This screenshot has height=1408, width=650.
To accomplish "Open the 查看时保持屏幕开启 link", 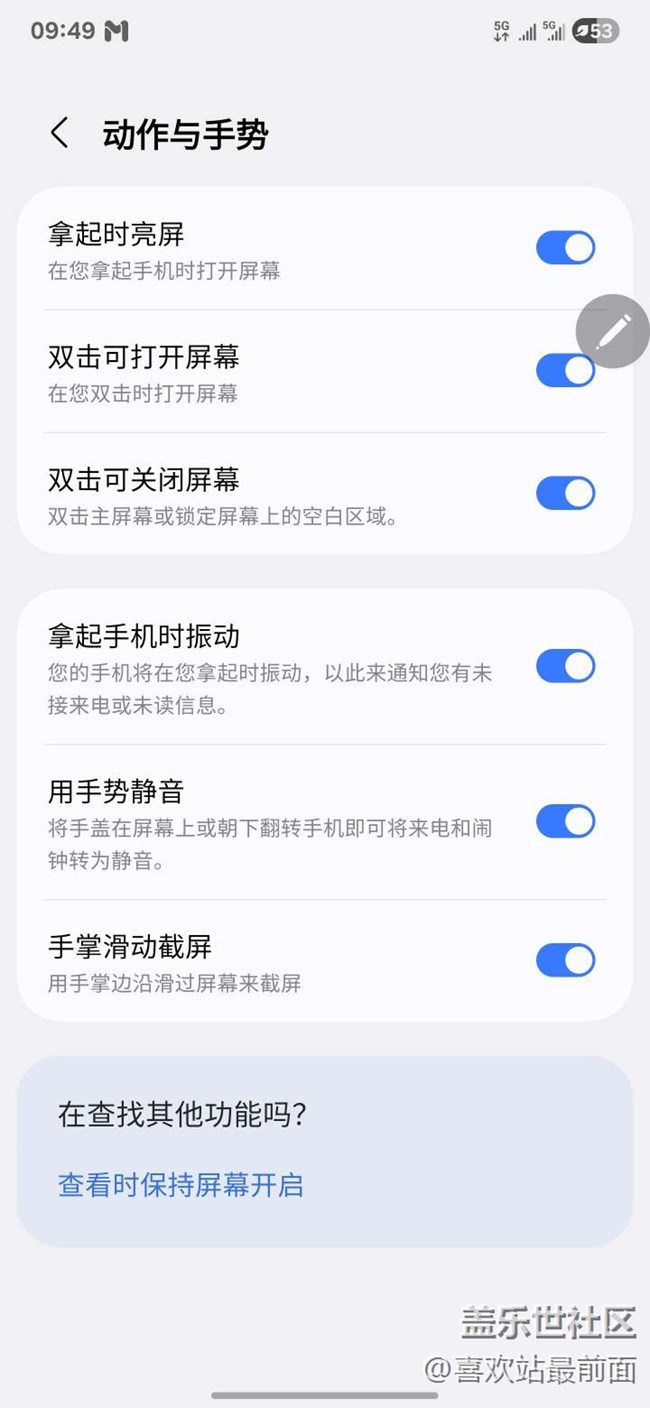I will [180, 1185].
